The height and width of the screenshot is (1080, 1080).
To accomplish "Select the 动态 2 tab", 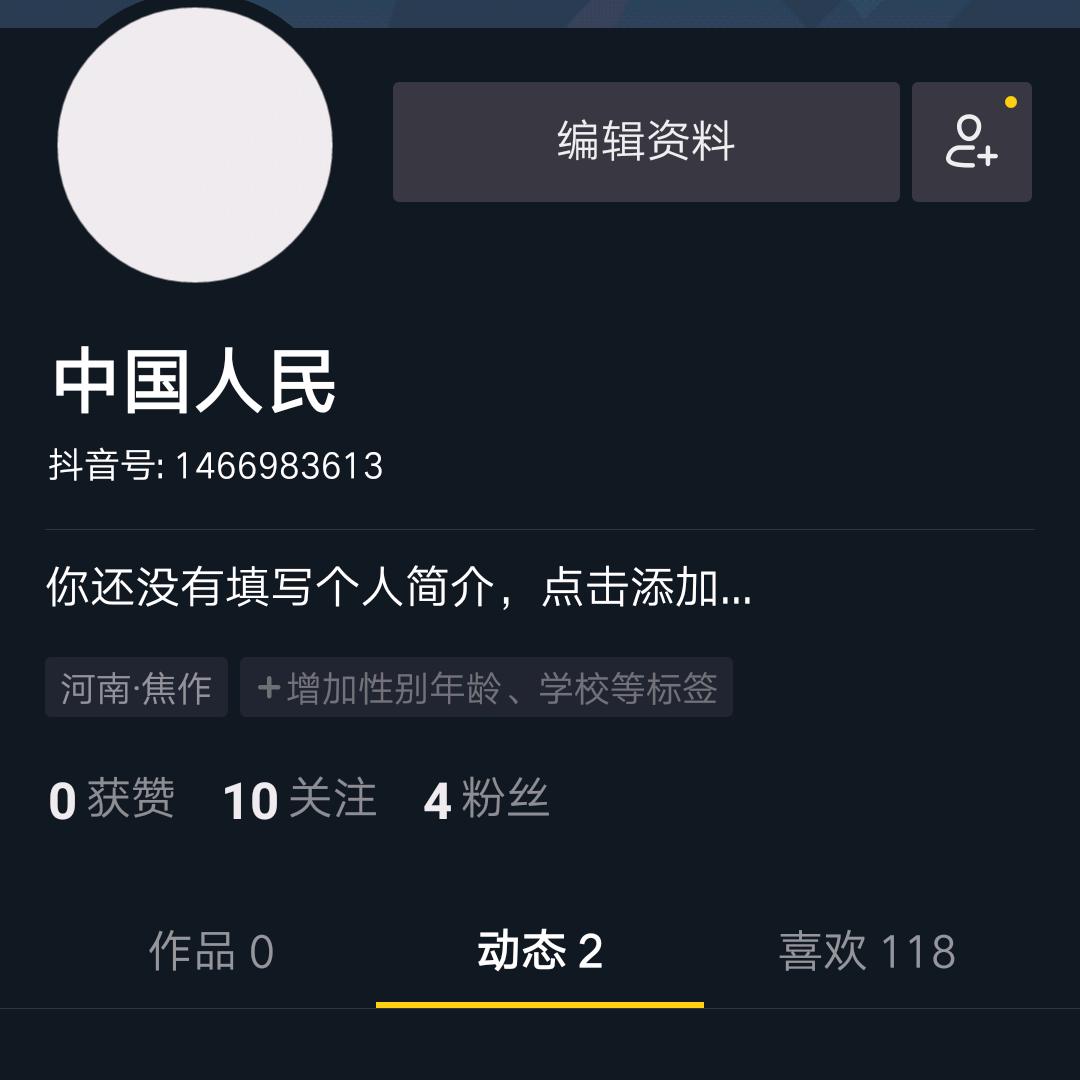I will pos(540,951).
